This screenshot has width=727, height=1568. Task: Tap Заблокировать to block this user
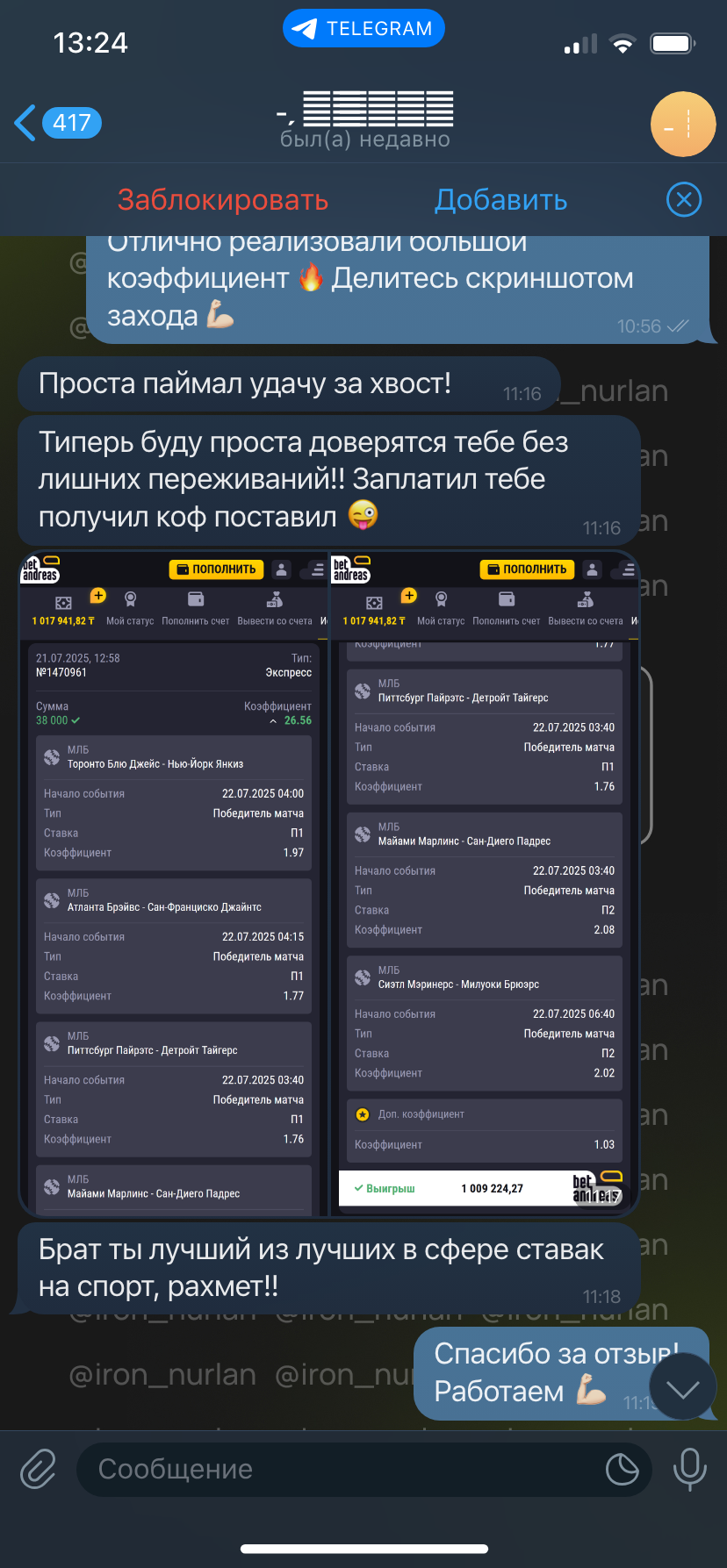[223, 200]
